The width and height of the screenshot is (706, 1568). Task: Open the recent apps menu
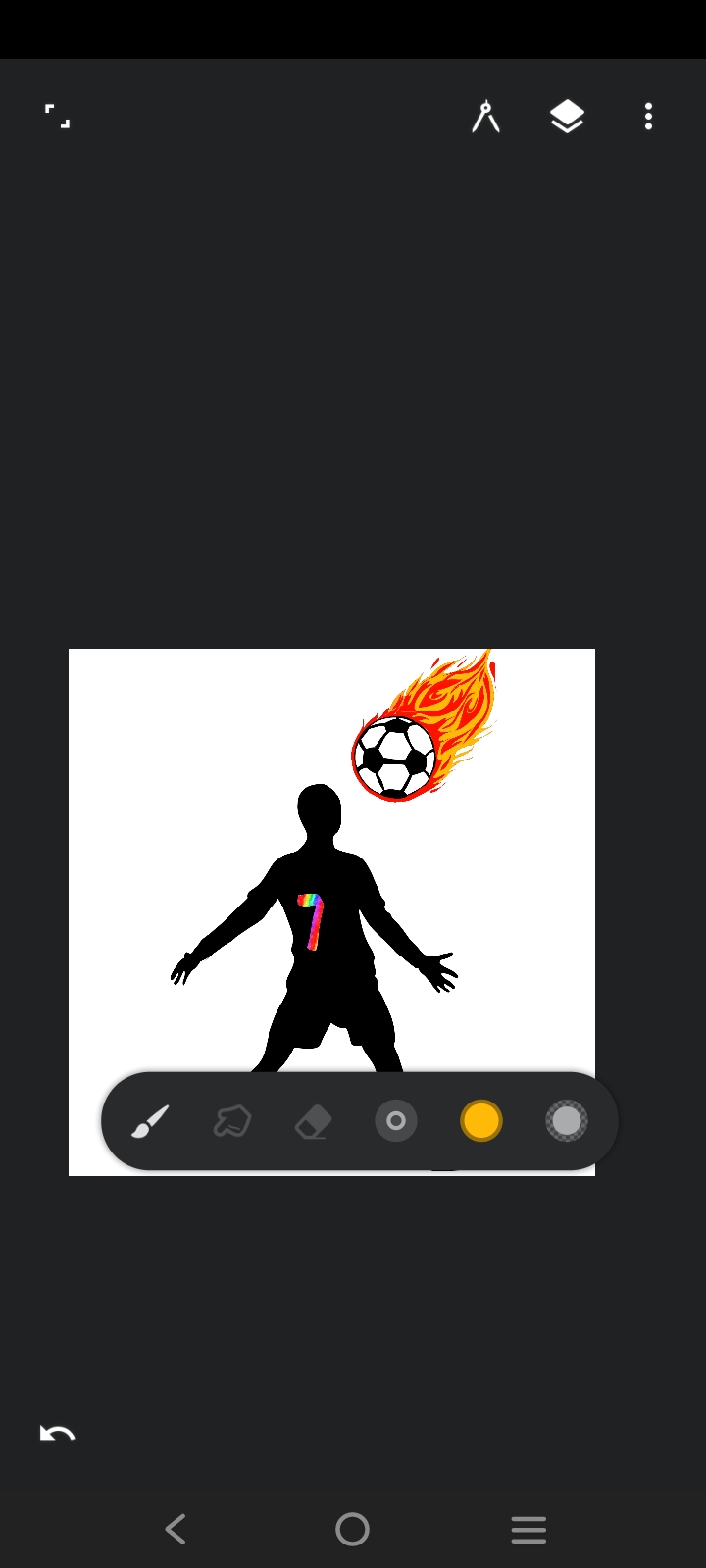pyautogui.click(x=529, y=1529)
